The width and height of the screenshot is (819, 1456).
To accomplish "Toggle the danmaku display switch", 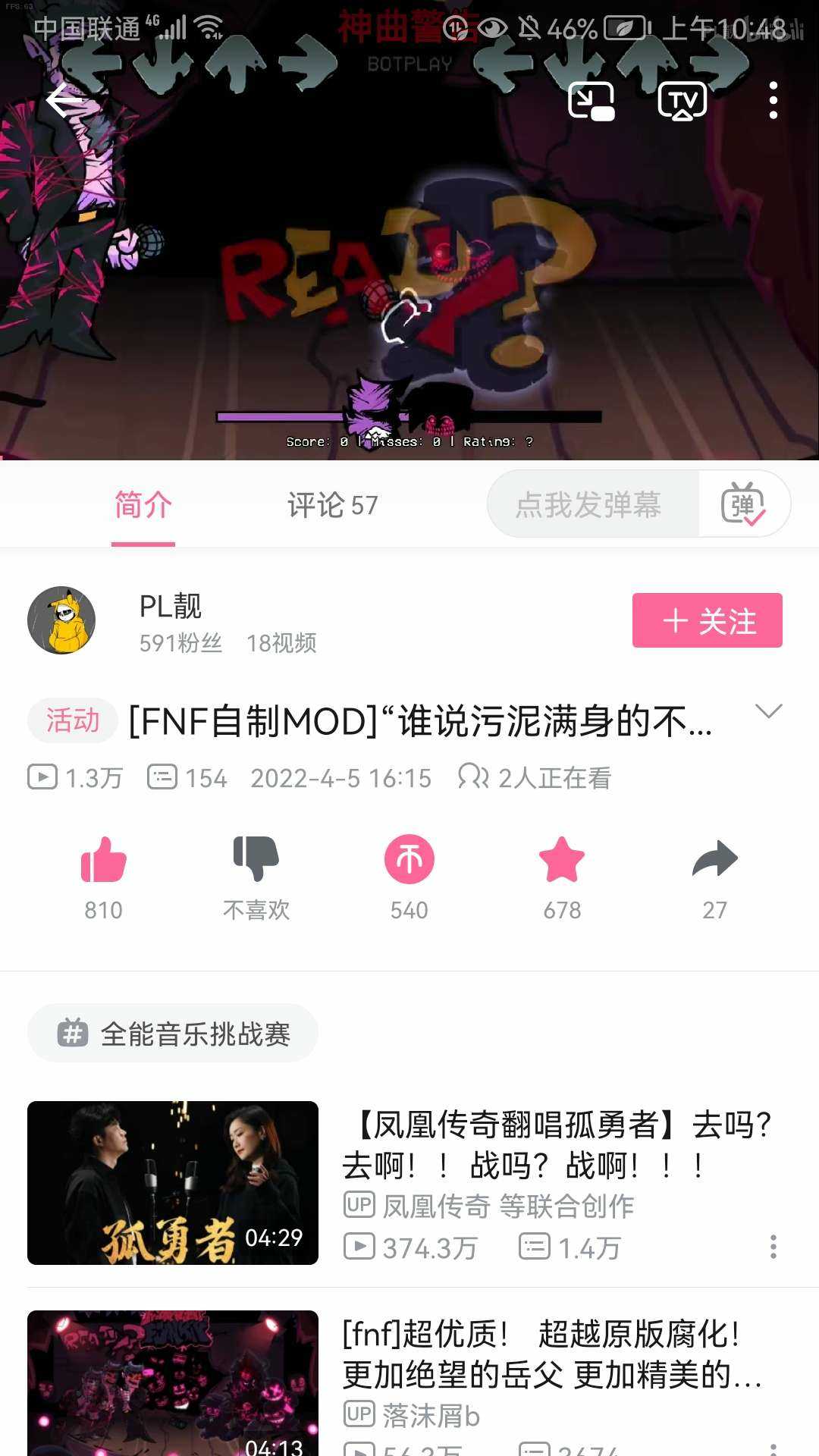I will 743,505.
